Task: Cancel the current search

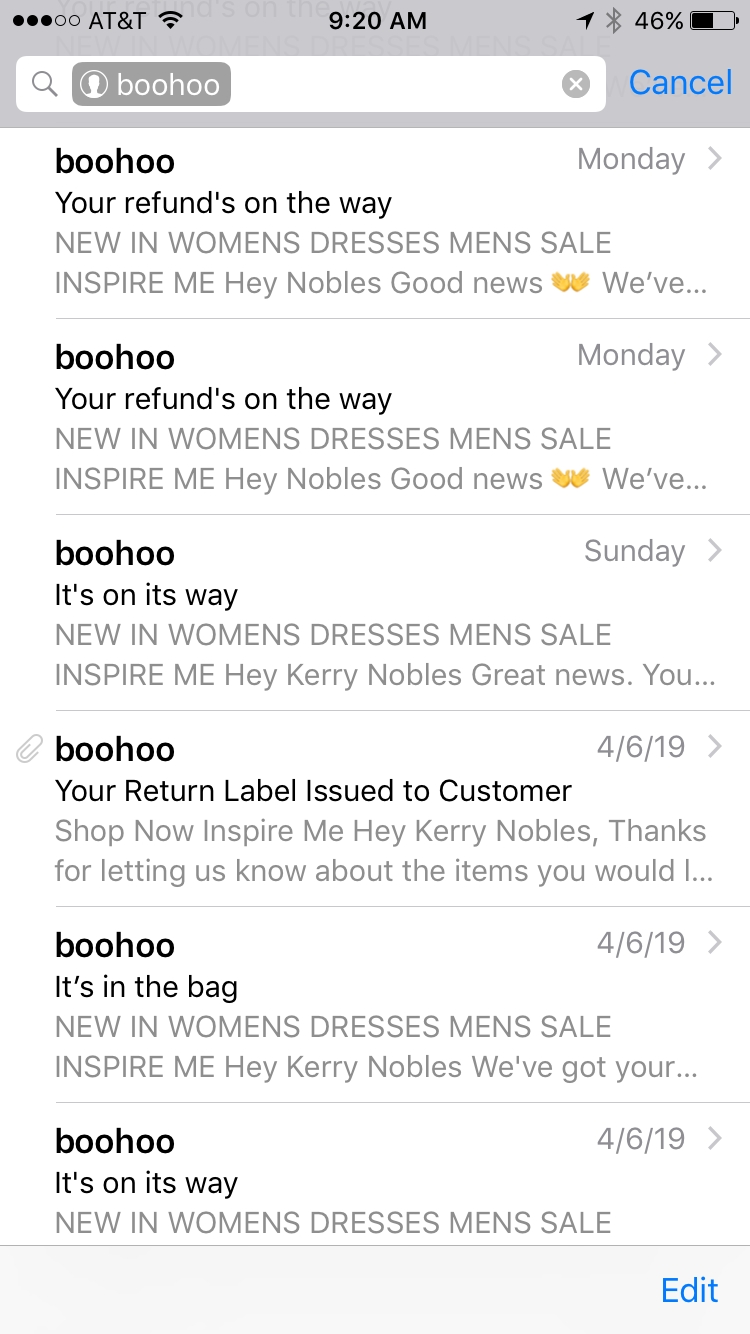Action: pyautogui.click(x=680, y=83)
